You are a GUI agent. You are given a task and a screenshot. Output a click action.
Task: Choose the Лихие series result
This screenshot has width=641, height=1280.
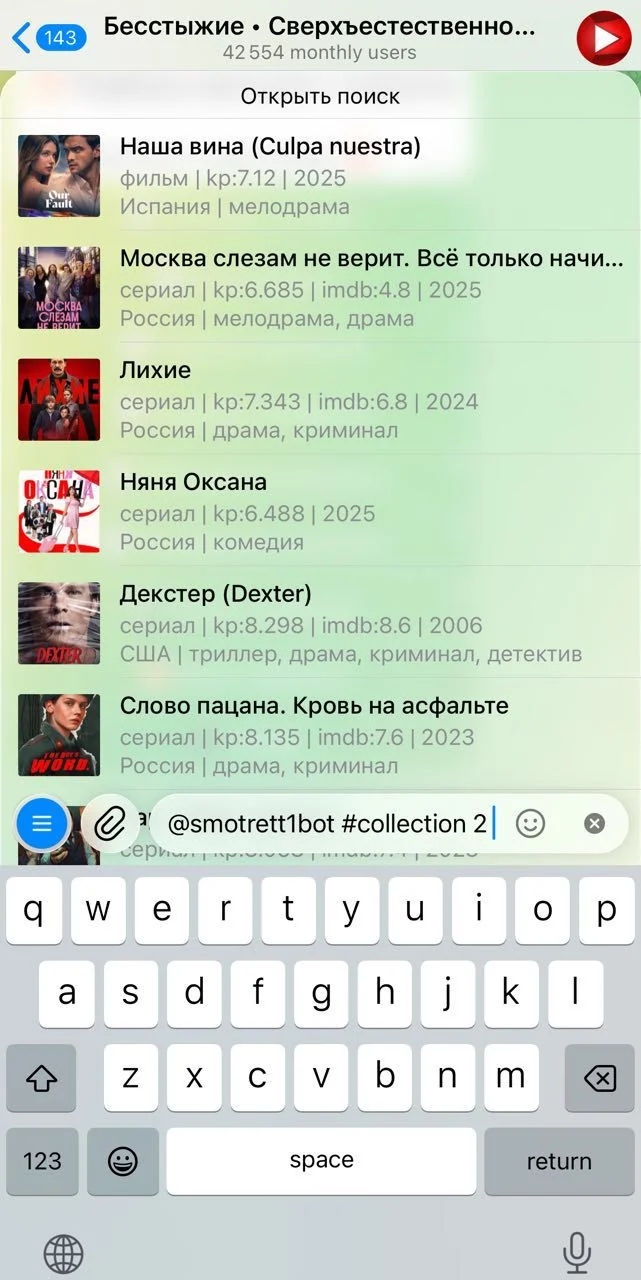(320, 400)
